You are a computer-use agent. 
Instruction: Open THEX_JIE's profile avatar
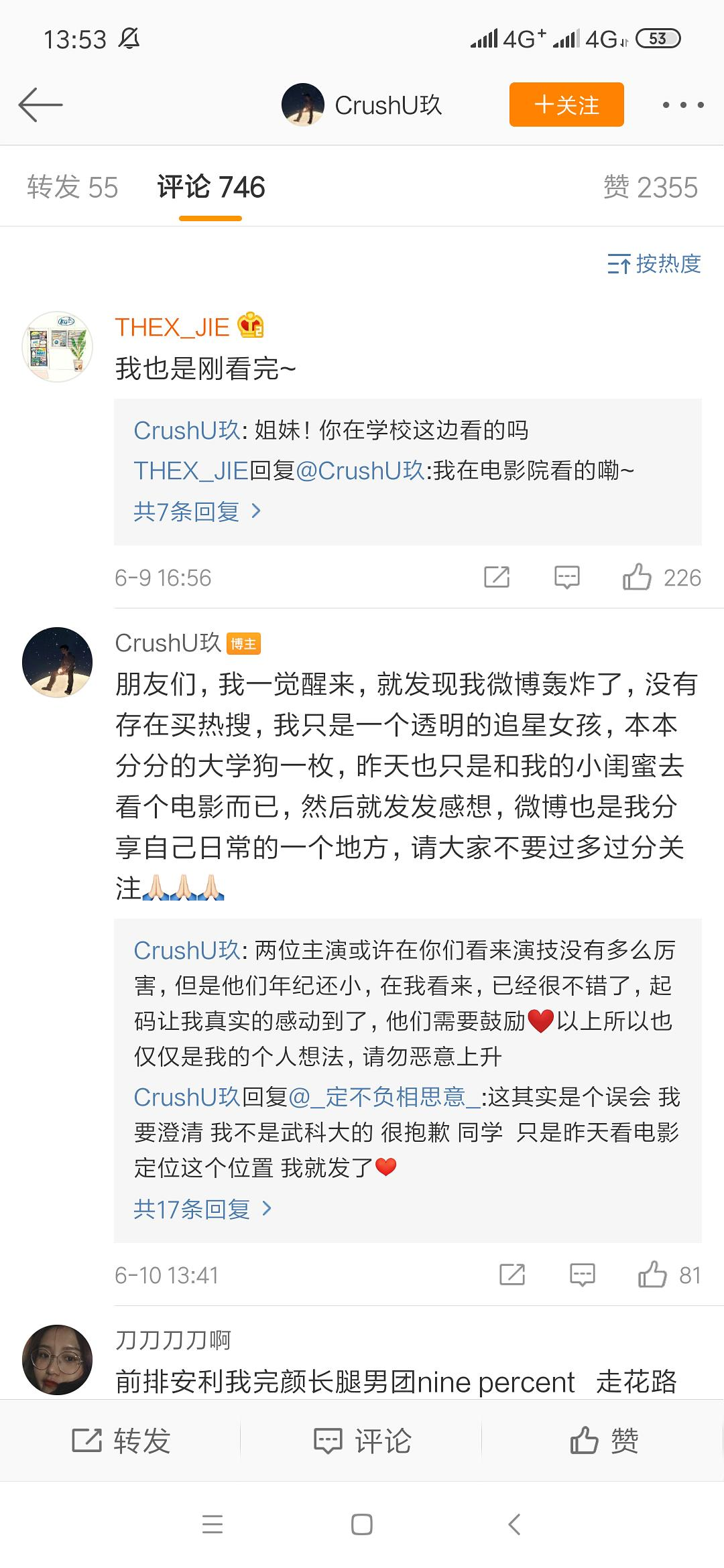click(58, 346)
